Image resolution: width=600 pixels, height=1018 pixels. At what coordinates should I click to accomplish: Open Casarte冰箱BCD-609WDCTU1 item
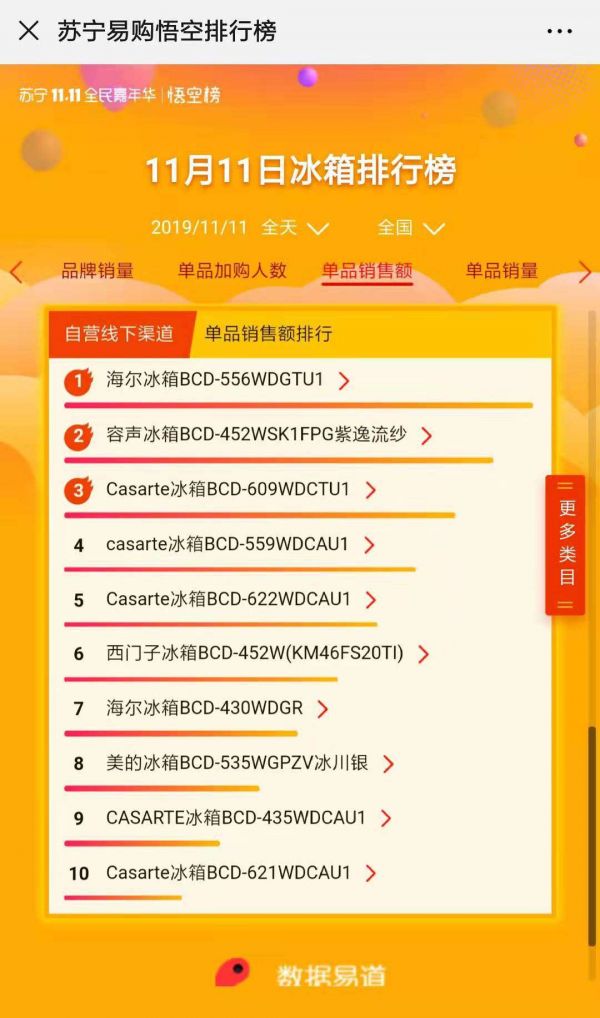228,490
